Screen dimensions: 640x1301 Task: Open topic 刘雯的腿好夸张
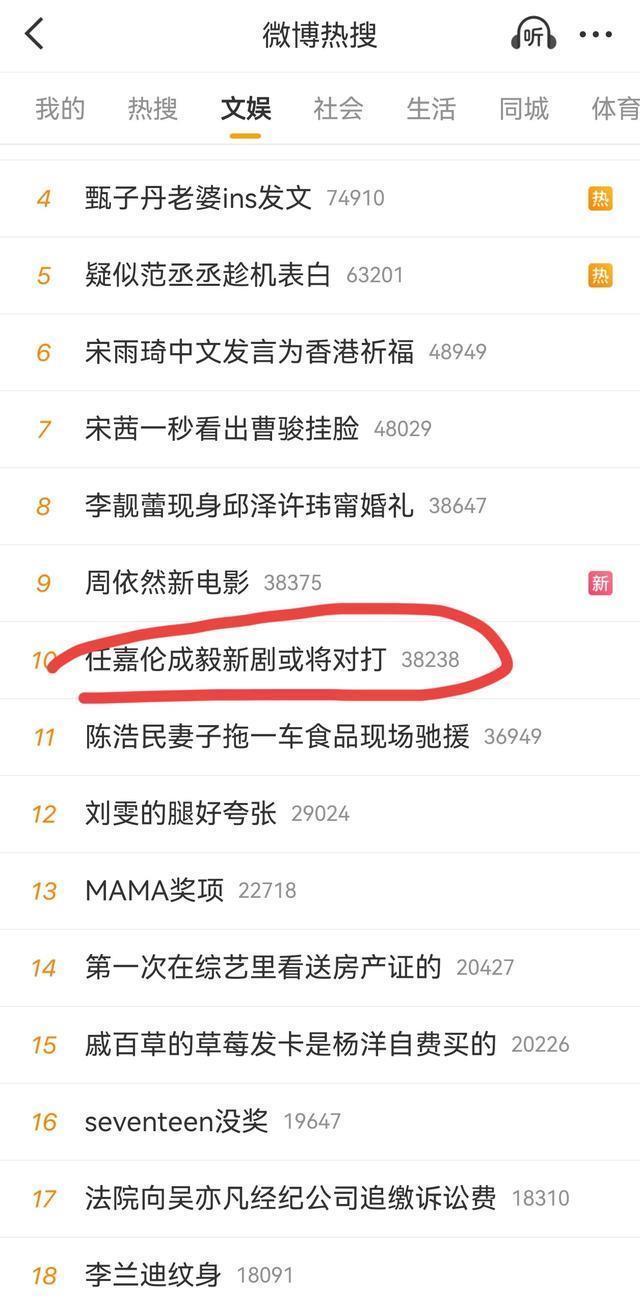[x=180, y=814]
